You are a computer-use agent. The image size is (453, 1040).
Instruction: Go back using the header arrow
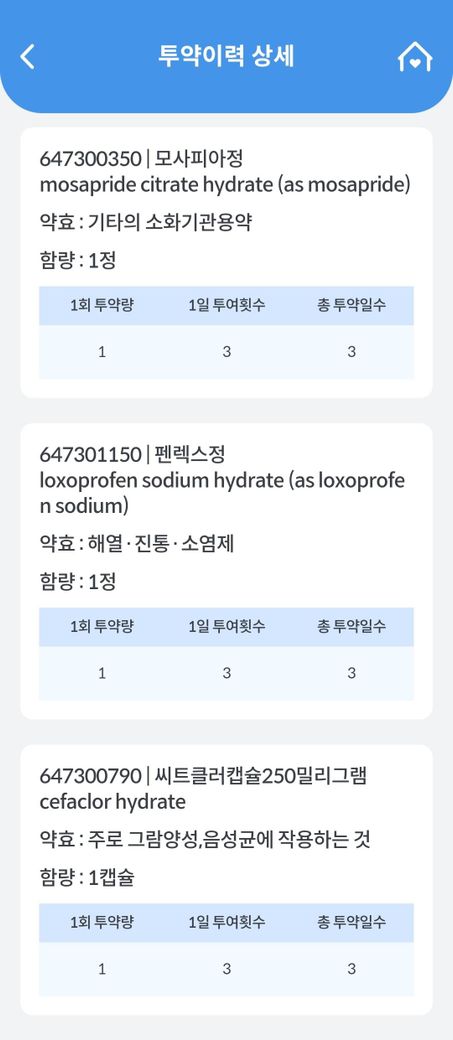[x=27, y=56]
